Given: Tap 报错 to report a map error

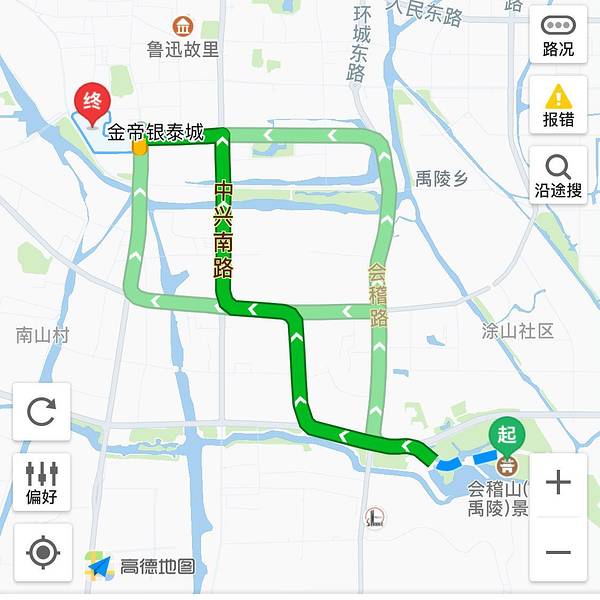Looking at the screenshot, I should (558, 105).
